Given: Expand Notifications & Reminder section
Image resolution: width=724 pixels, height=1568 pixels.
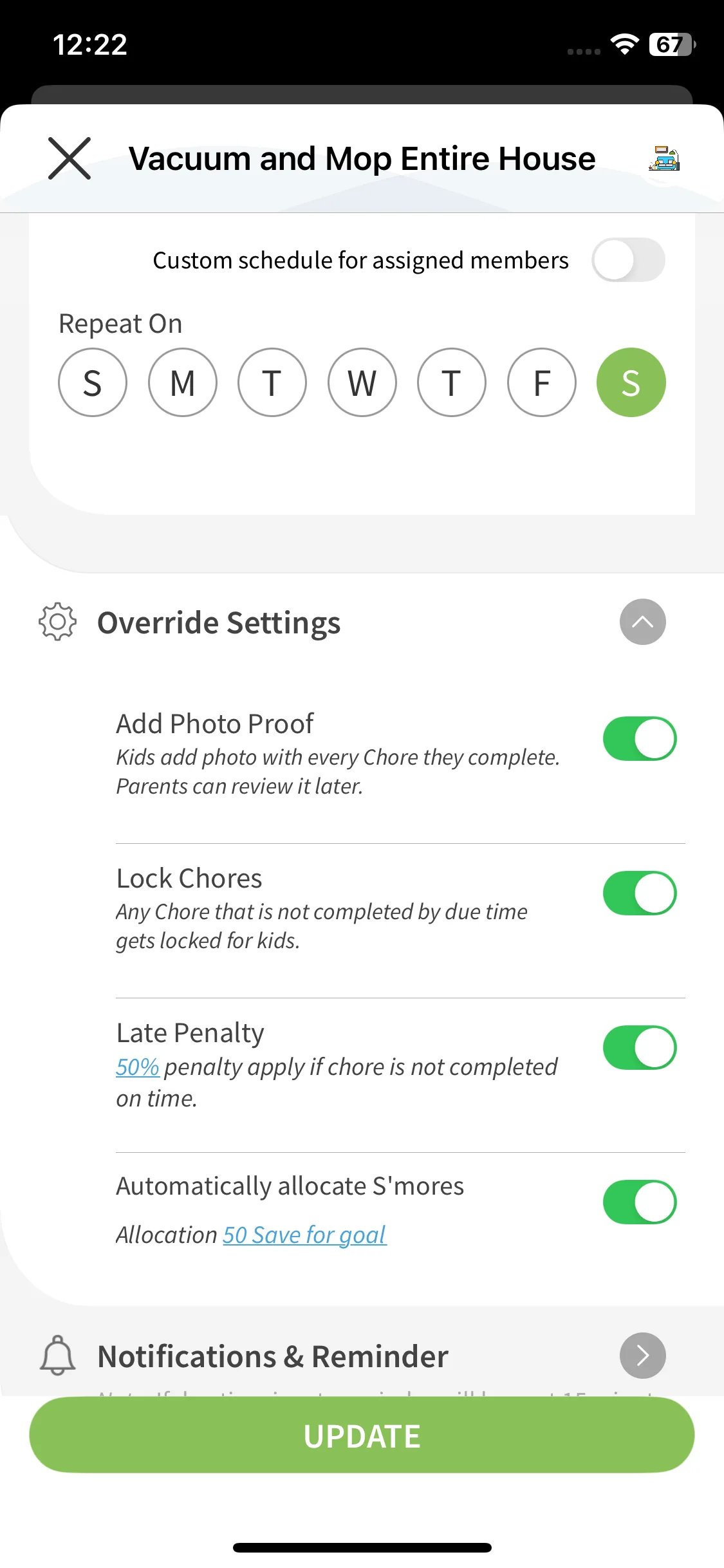Looking at the screenshot, I should (x=642, y=1356).
